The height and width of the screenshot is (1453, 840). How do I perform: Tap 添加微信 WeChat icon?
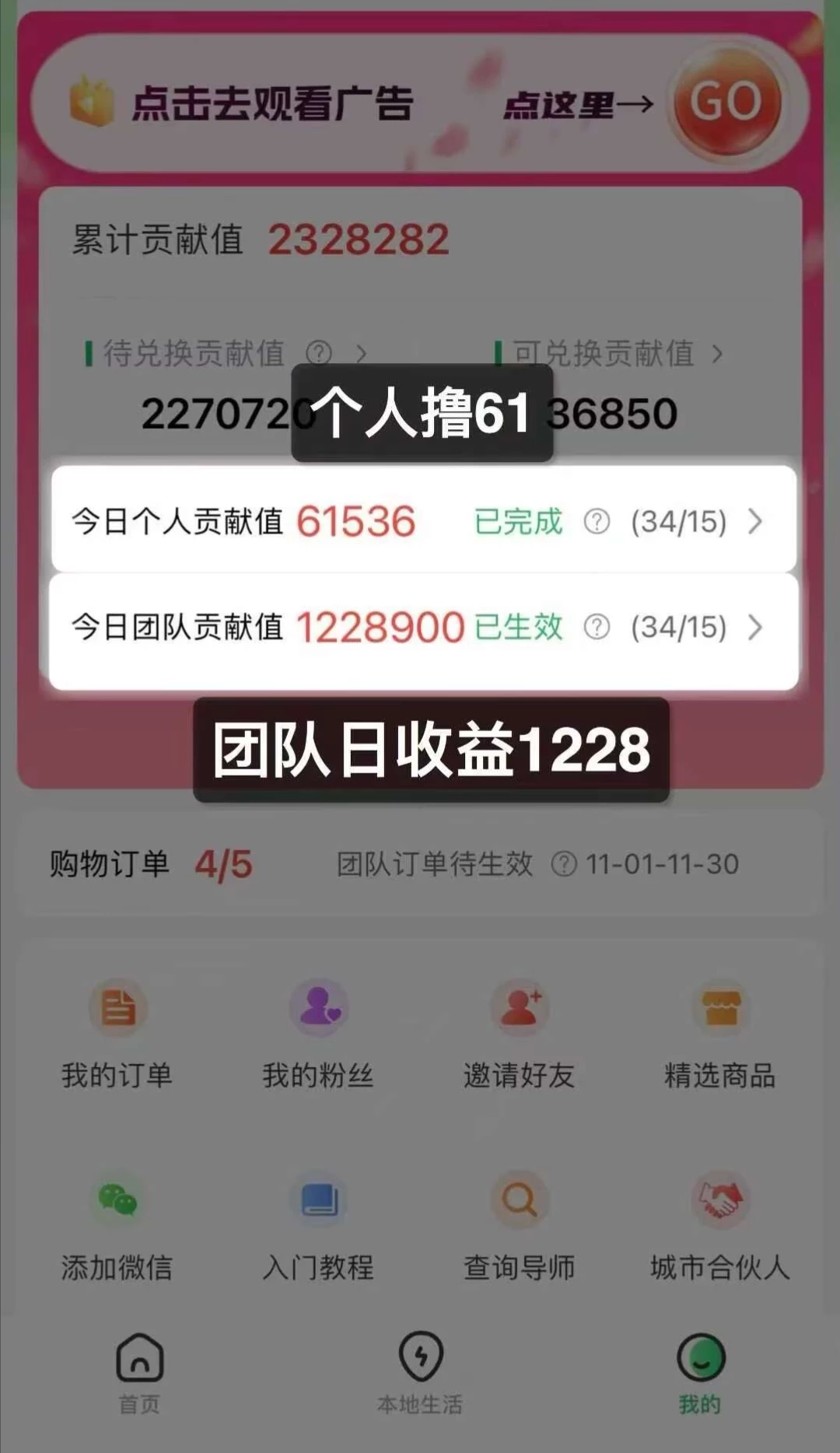118,1221
